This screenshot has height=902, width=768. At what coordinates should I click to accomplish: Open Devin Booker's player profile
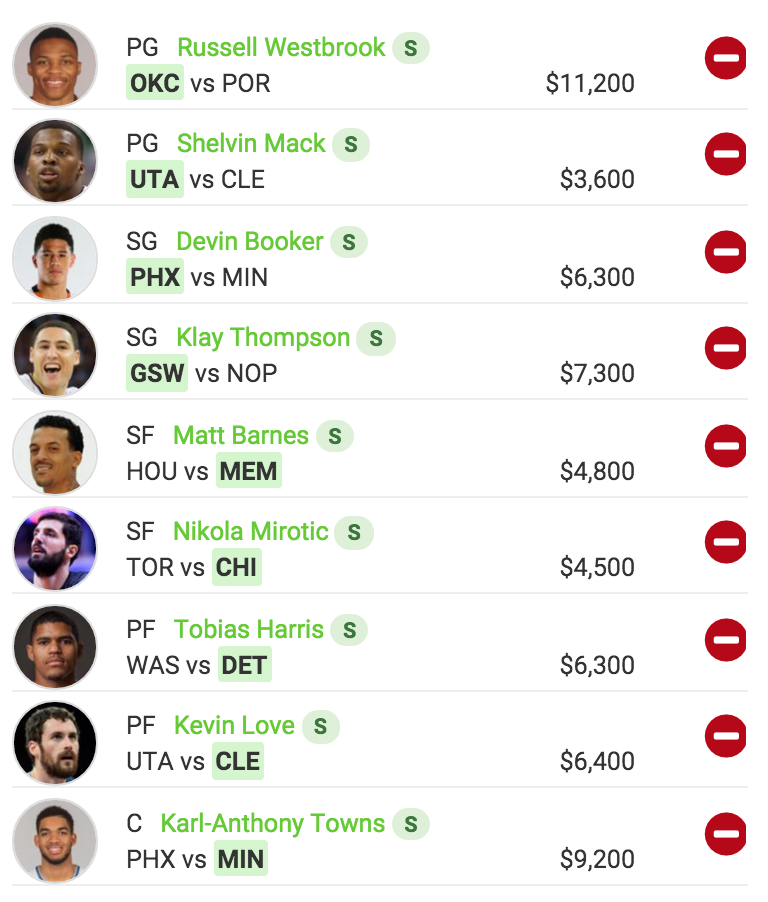point(249,241)
